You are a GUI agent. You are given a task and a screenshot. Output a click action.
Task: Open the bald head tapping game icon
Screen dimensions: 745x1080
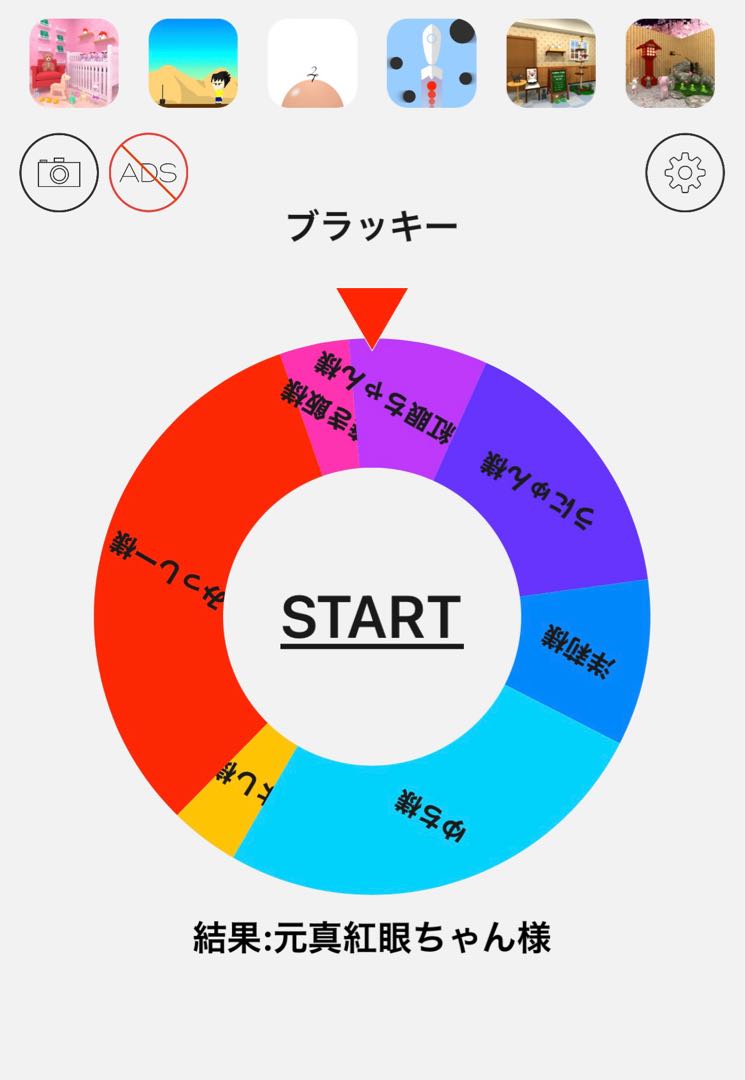point(312,62)
